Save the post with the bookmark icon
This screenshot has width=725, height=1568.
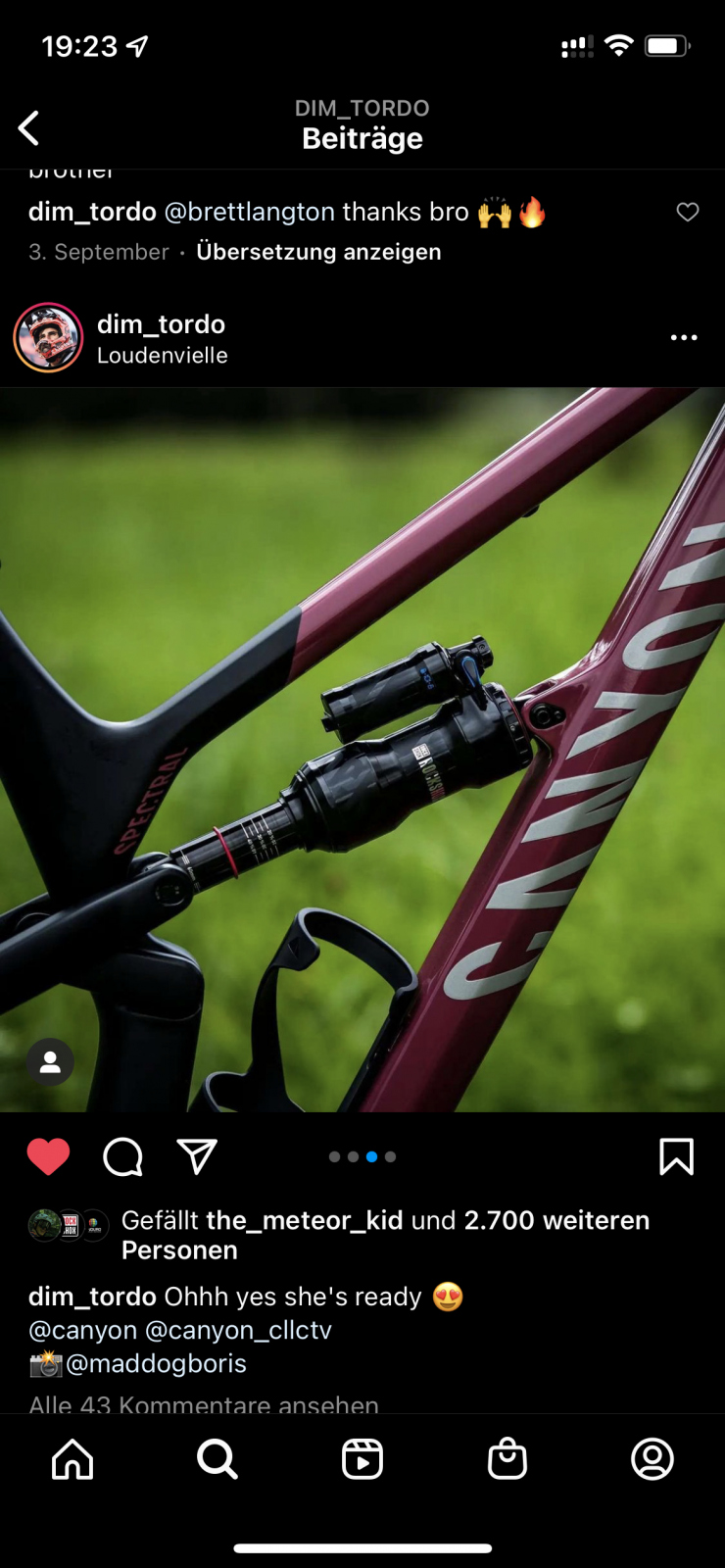coord(676,1156)
